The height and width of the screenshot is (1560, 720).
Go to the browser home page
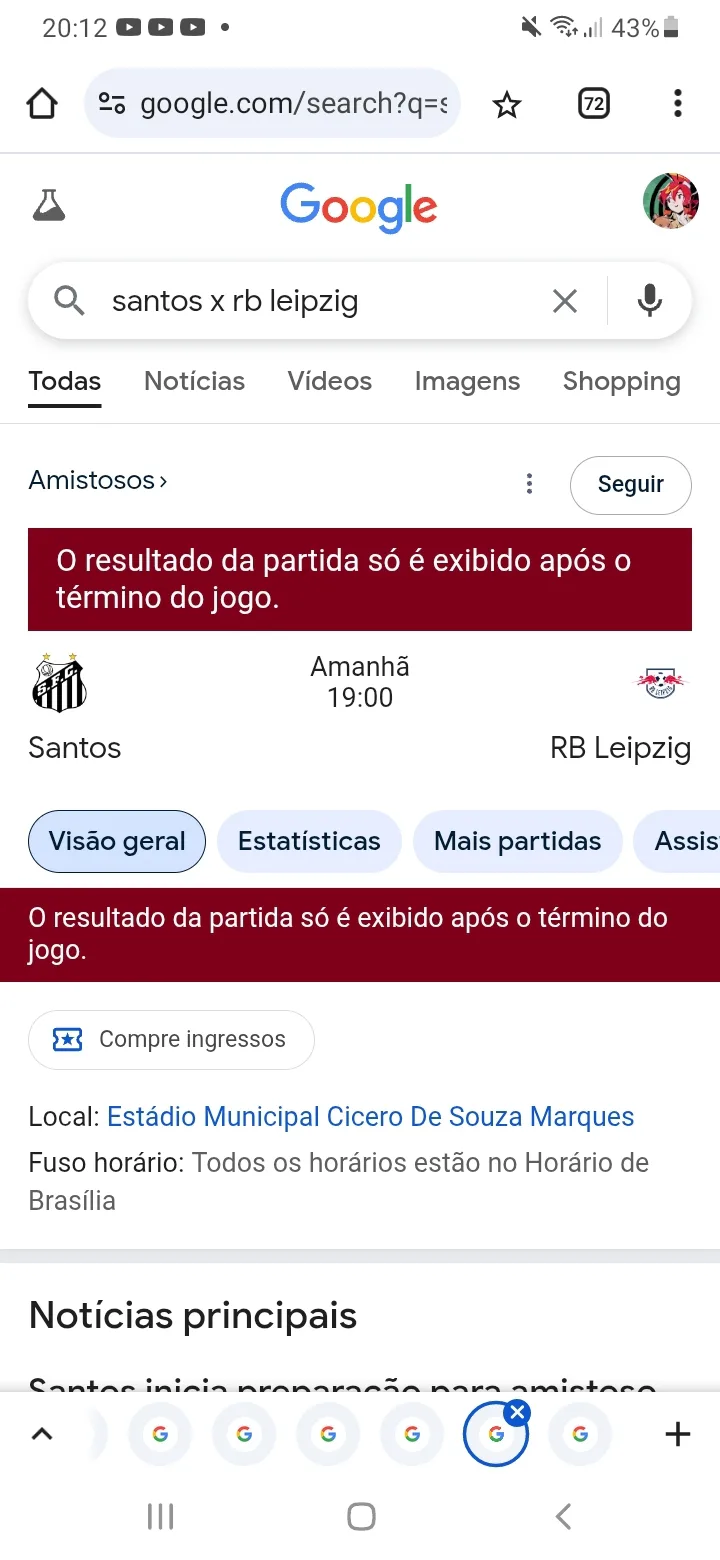click(x=42, y=103)
